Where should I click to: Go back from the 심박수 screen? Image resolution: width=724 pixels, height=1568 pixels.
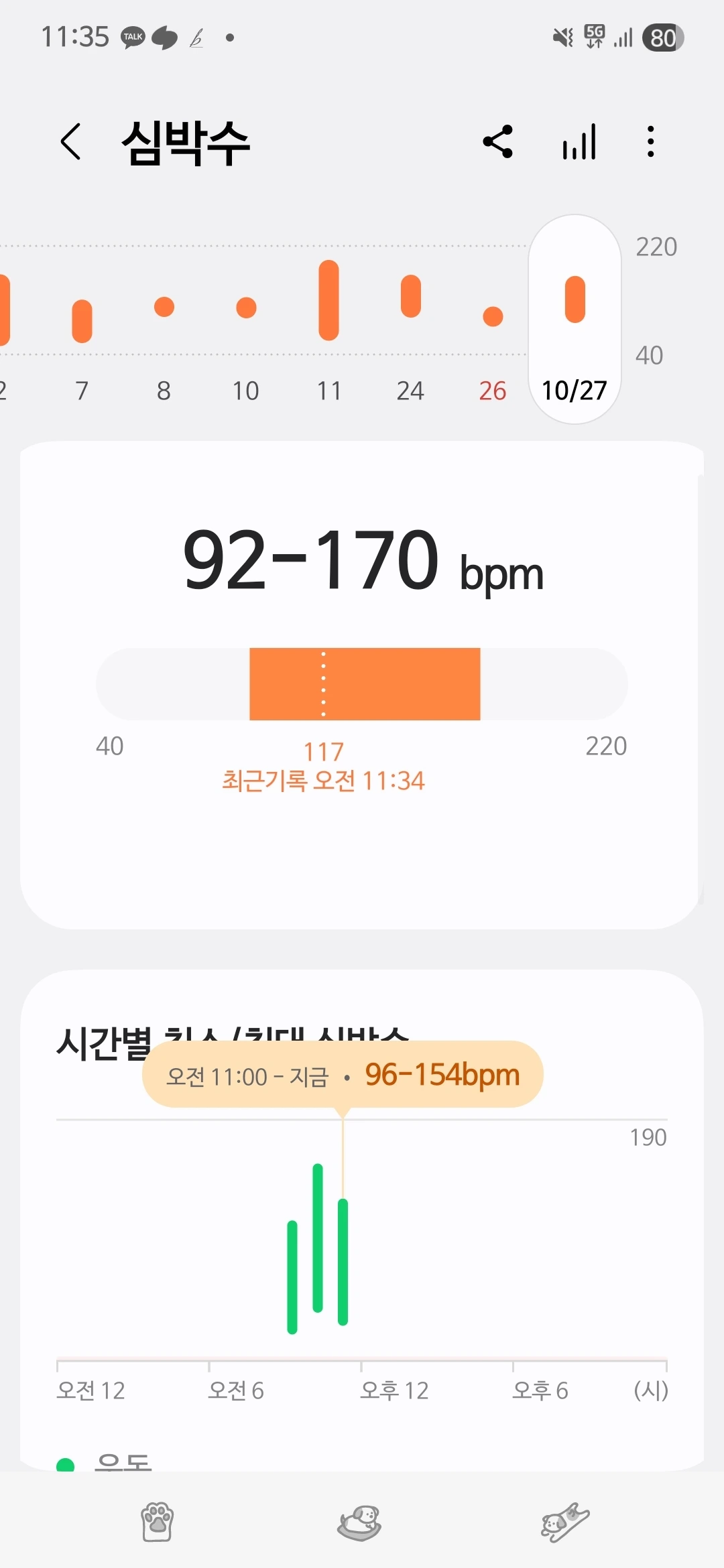(x=71, y=141)
